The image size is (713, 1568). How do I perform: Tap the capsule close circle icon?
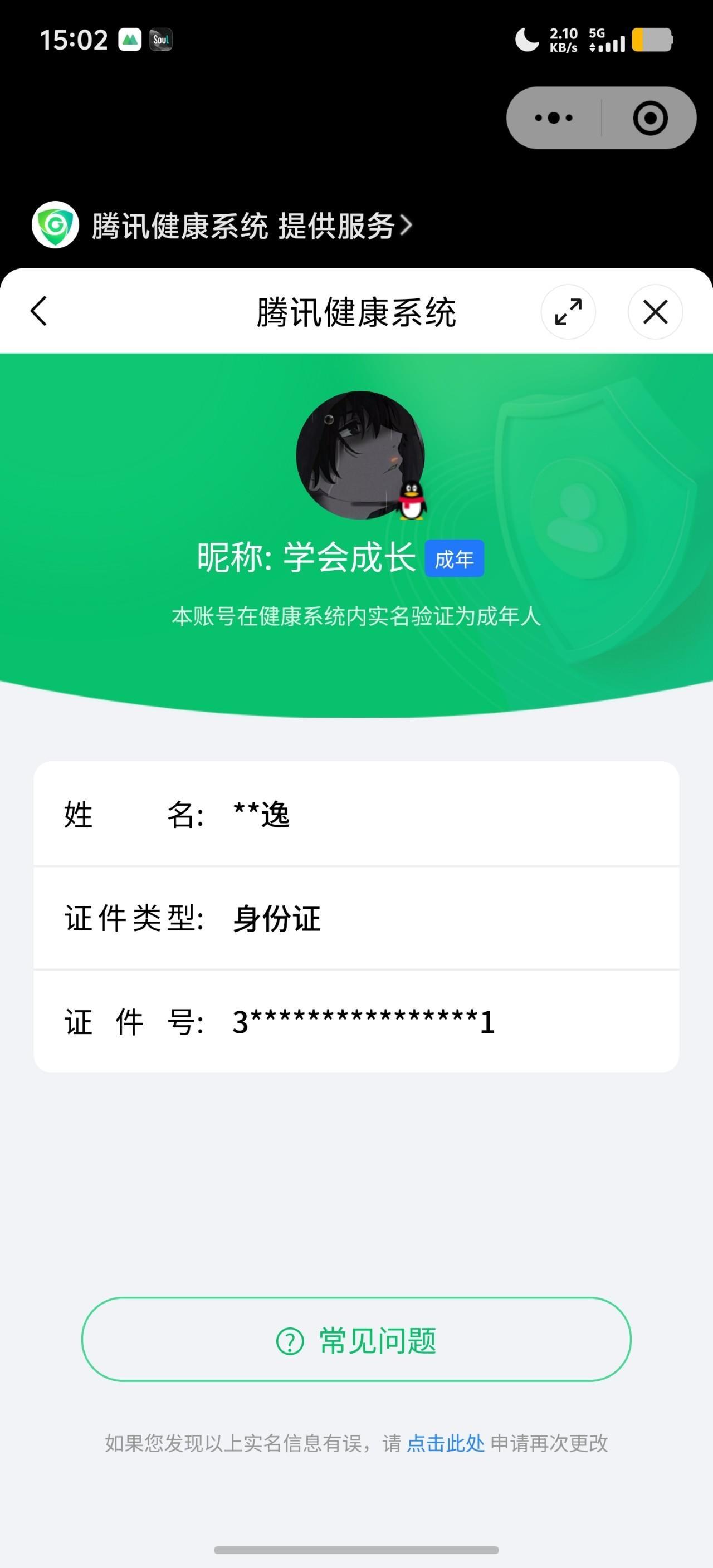651,117
